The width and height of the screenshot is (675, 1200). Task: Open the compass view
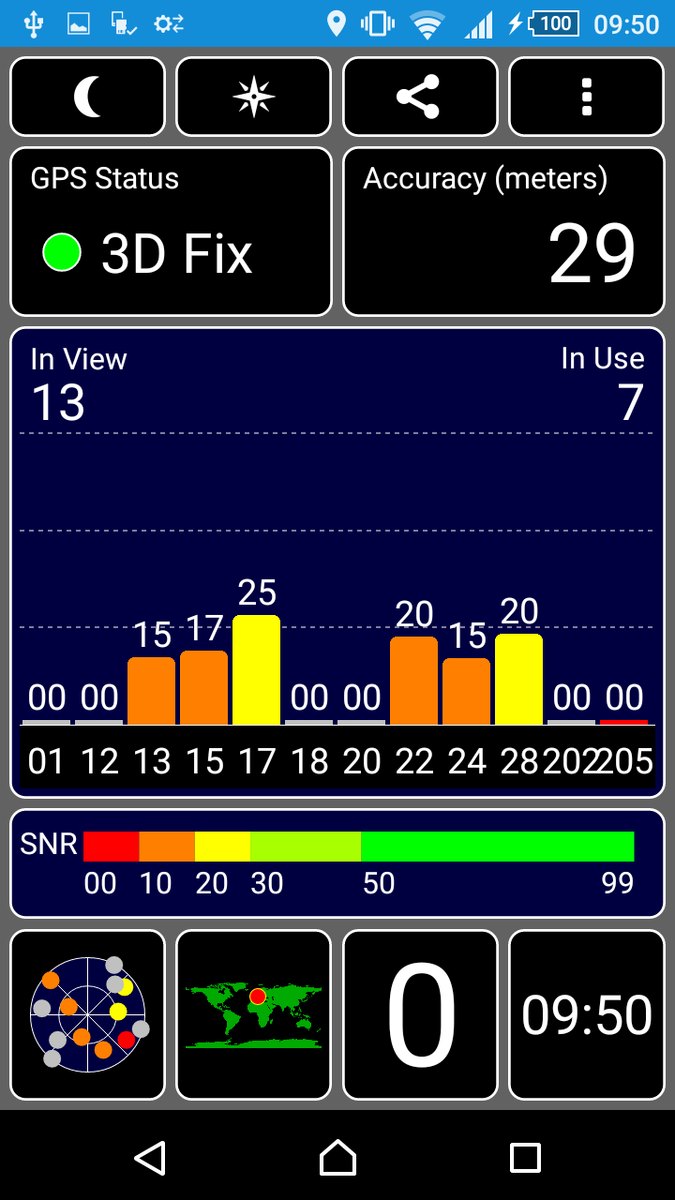pyautogui.click(x=253, y=97)
